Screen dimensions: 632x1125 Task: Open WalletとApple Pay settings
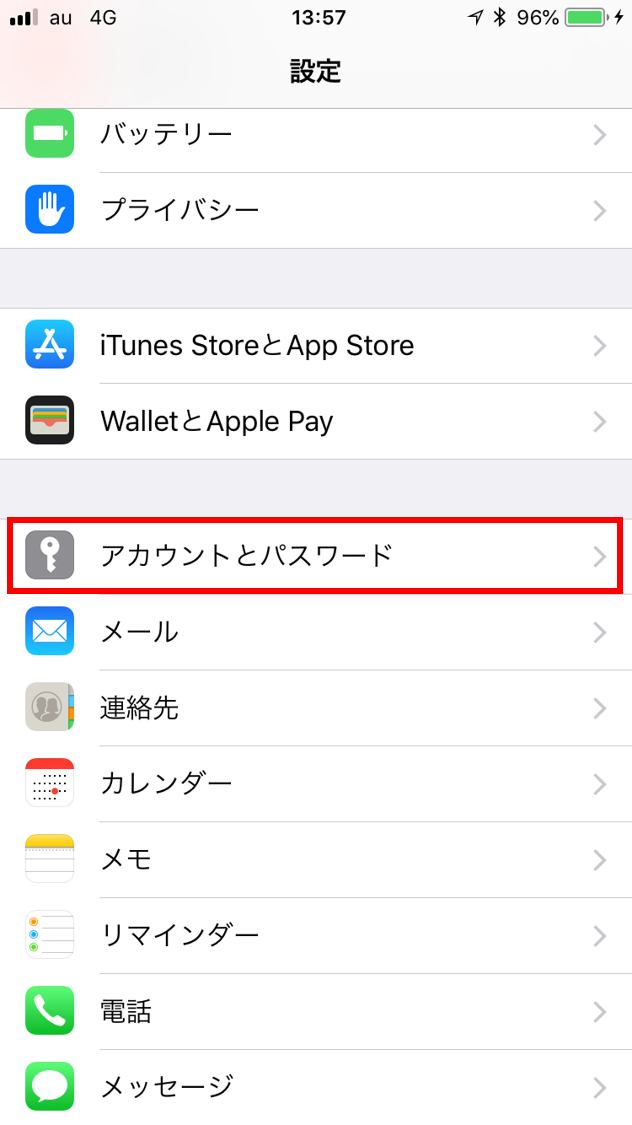click(316, 421)
